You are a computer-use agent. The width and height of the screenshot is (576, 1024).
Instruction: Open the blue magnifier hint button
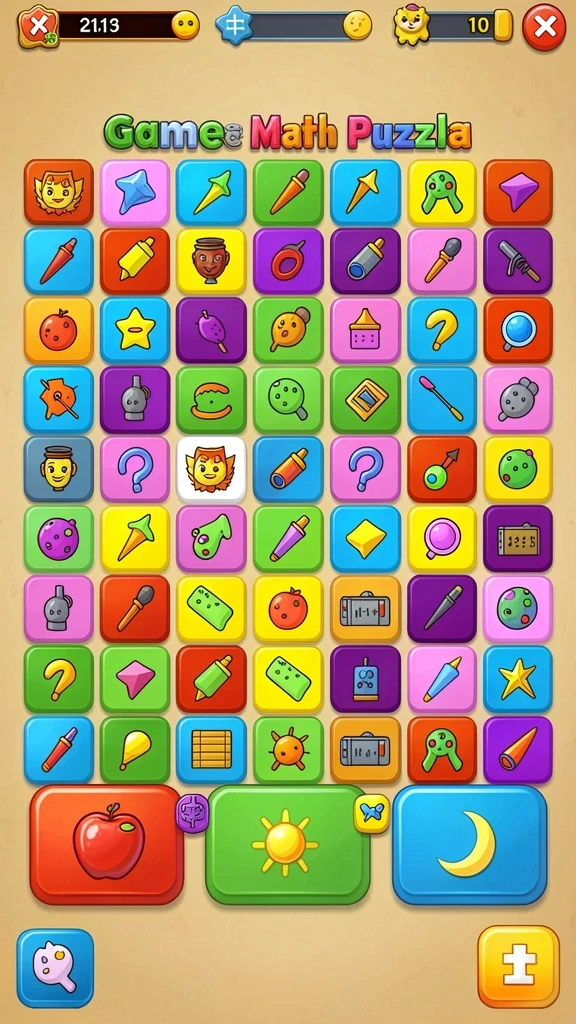pyautogui.click(x=56, y=968)
